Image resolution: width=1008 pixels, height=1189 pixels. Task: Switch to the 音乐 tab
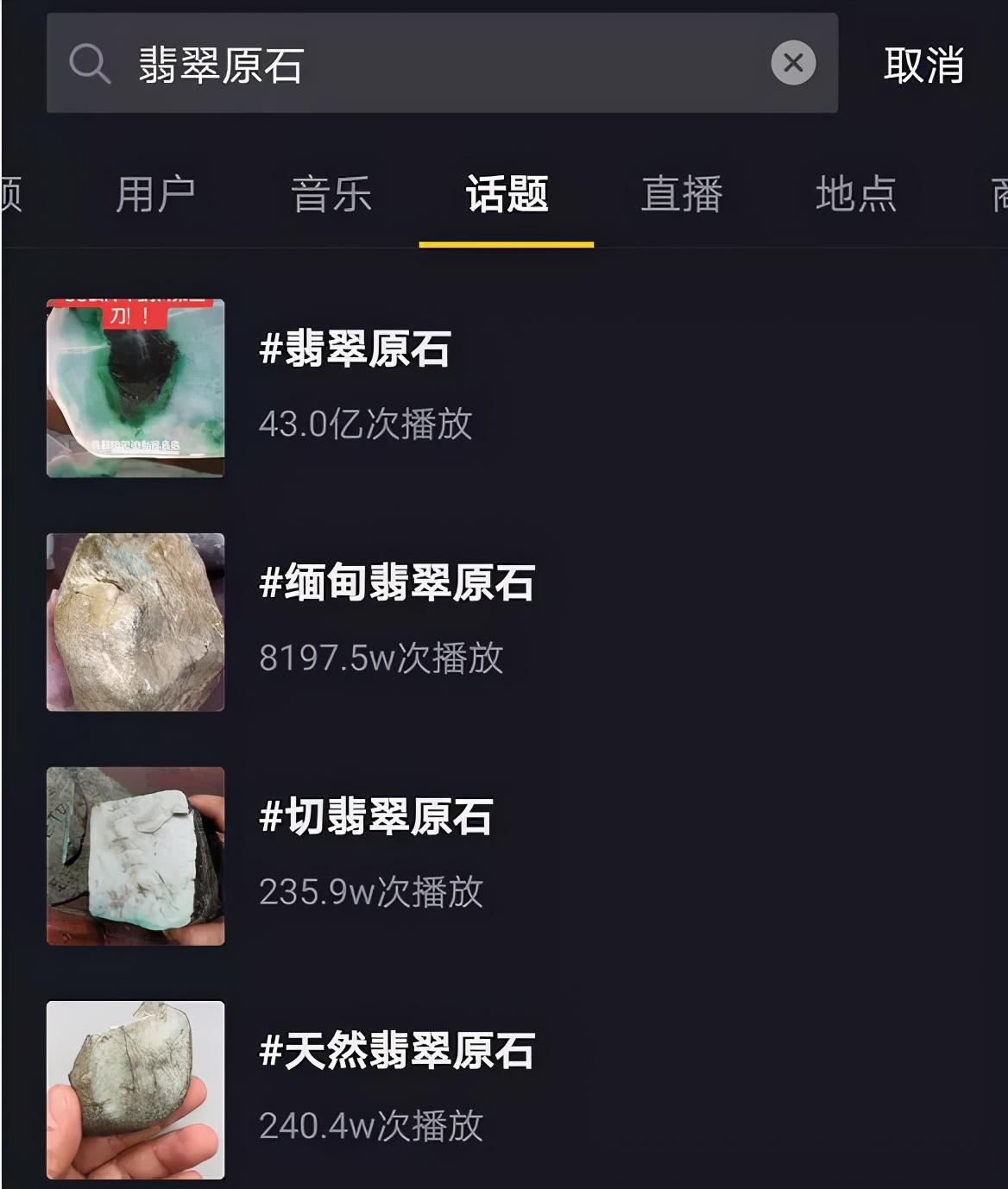(331, 193)
